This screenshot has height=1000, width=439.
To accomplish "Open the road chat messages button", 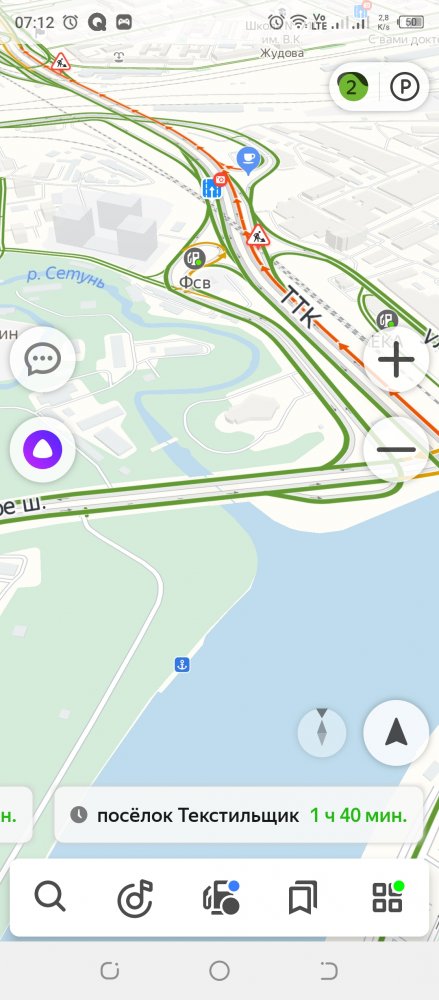I will tap(43, 359).
